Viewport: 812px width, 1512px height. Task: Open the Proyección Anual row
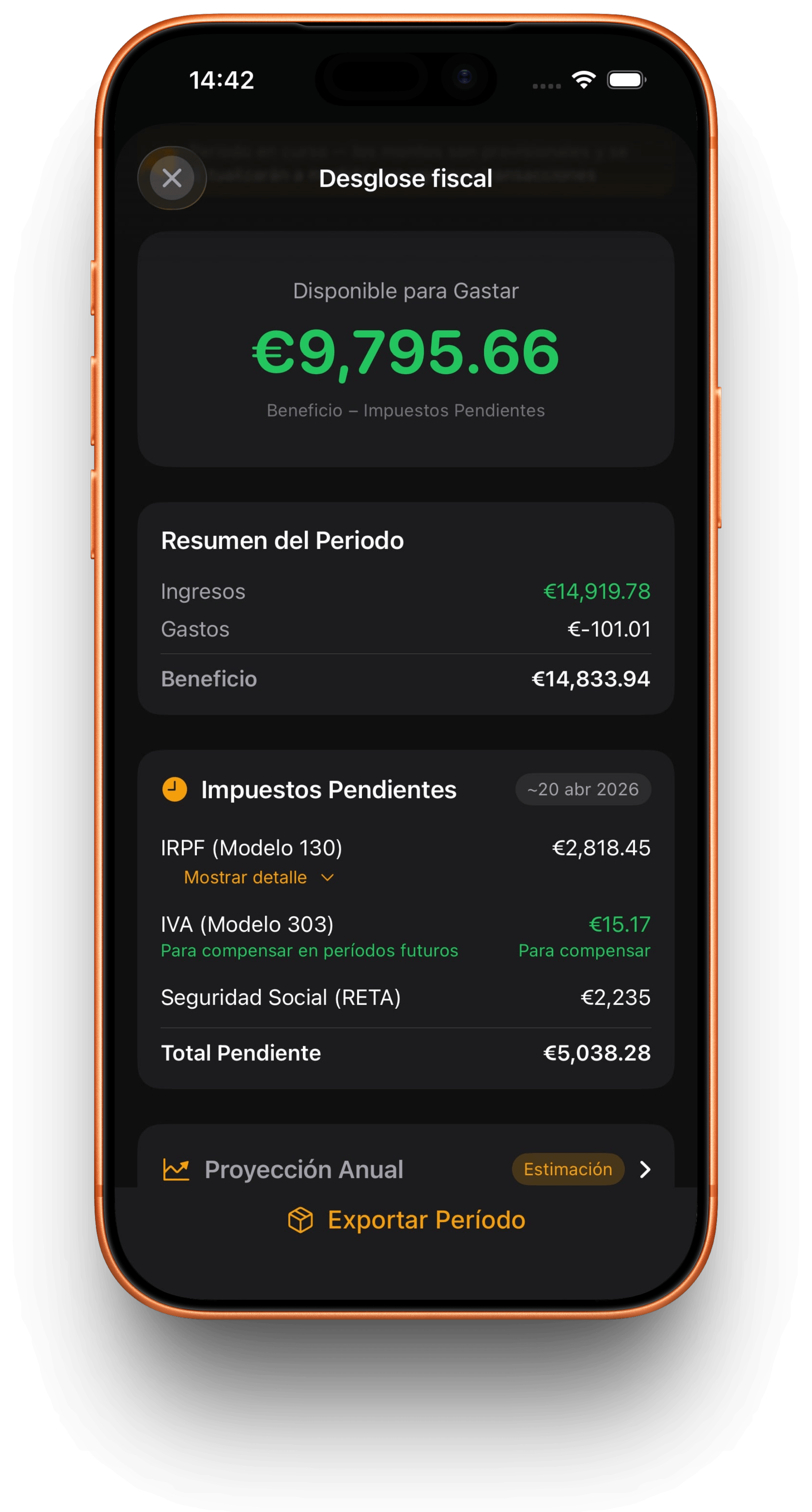(406, 1169)
